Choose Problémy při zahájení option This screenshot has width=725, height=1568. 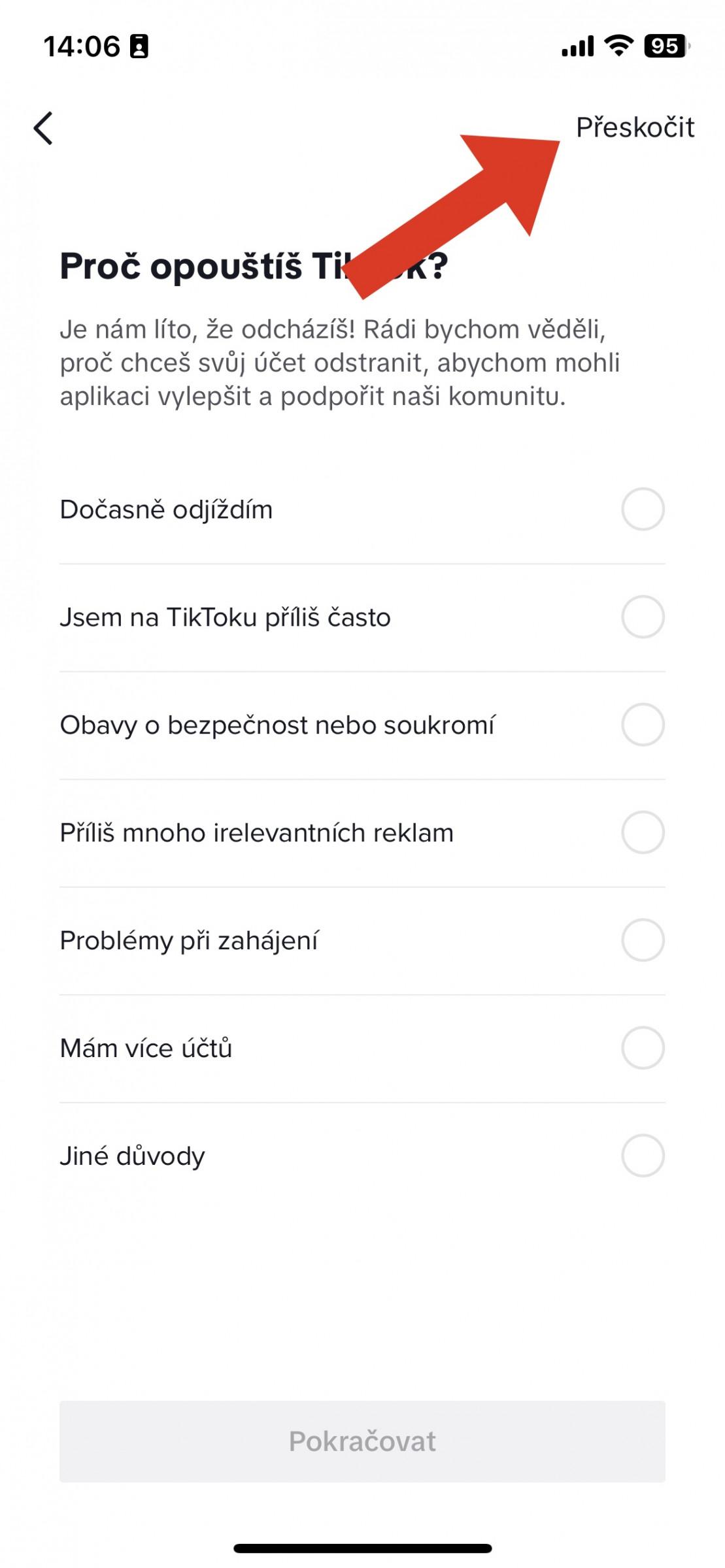coord(362,941)
